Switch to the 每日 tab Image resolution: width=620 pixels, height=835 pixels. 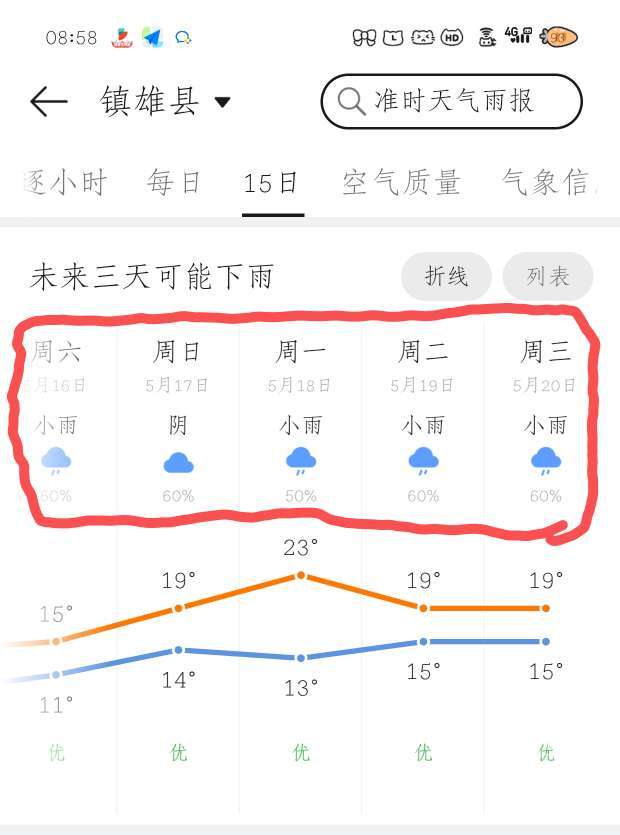(x=174, y=183)
